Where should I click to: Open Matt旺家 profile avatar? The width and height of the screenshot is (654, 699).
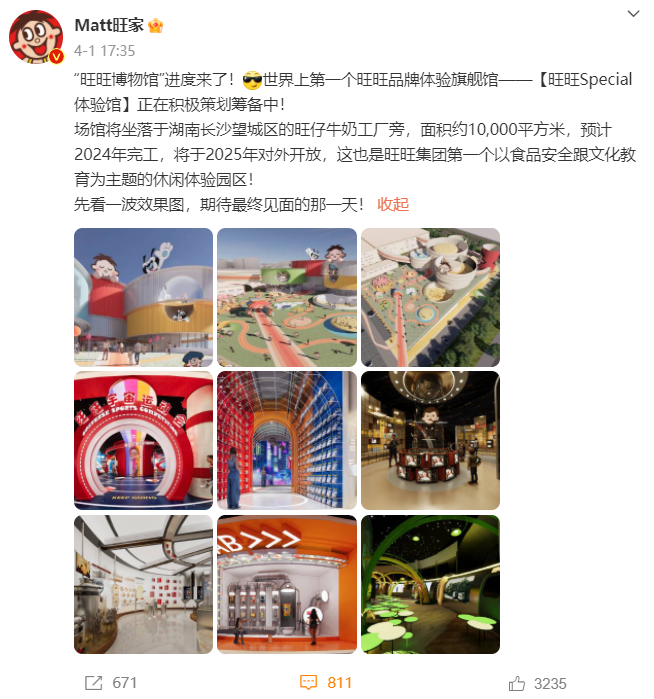point(37,37)
